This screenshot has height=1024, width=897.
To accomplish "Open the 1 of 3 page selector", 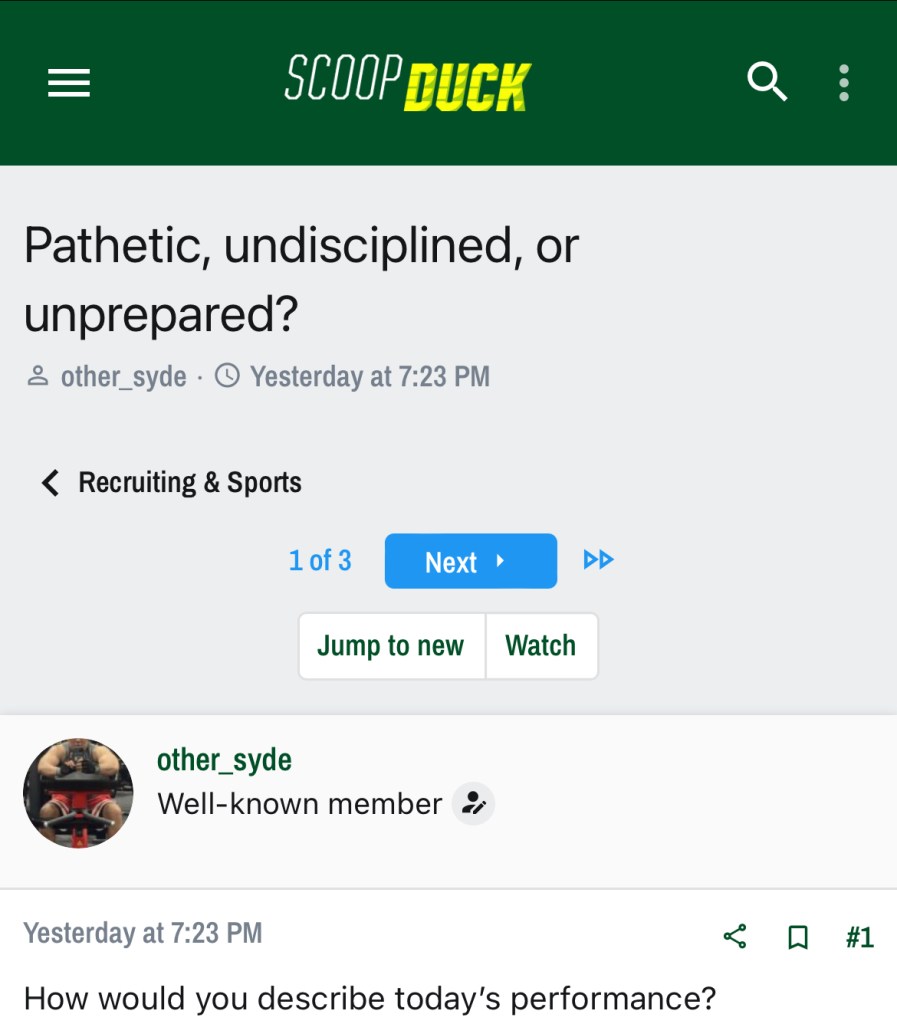I will (320, 561).
